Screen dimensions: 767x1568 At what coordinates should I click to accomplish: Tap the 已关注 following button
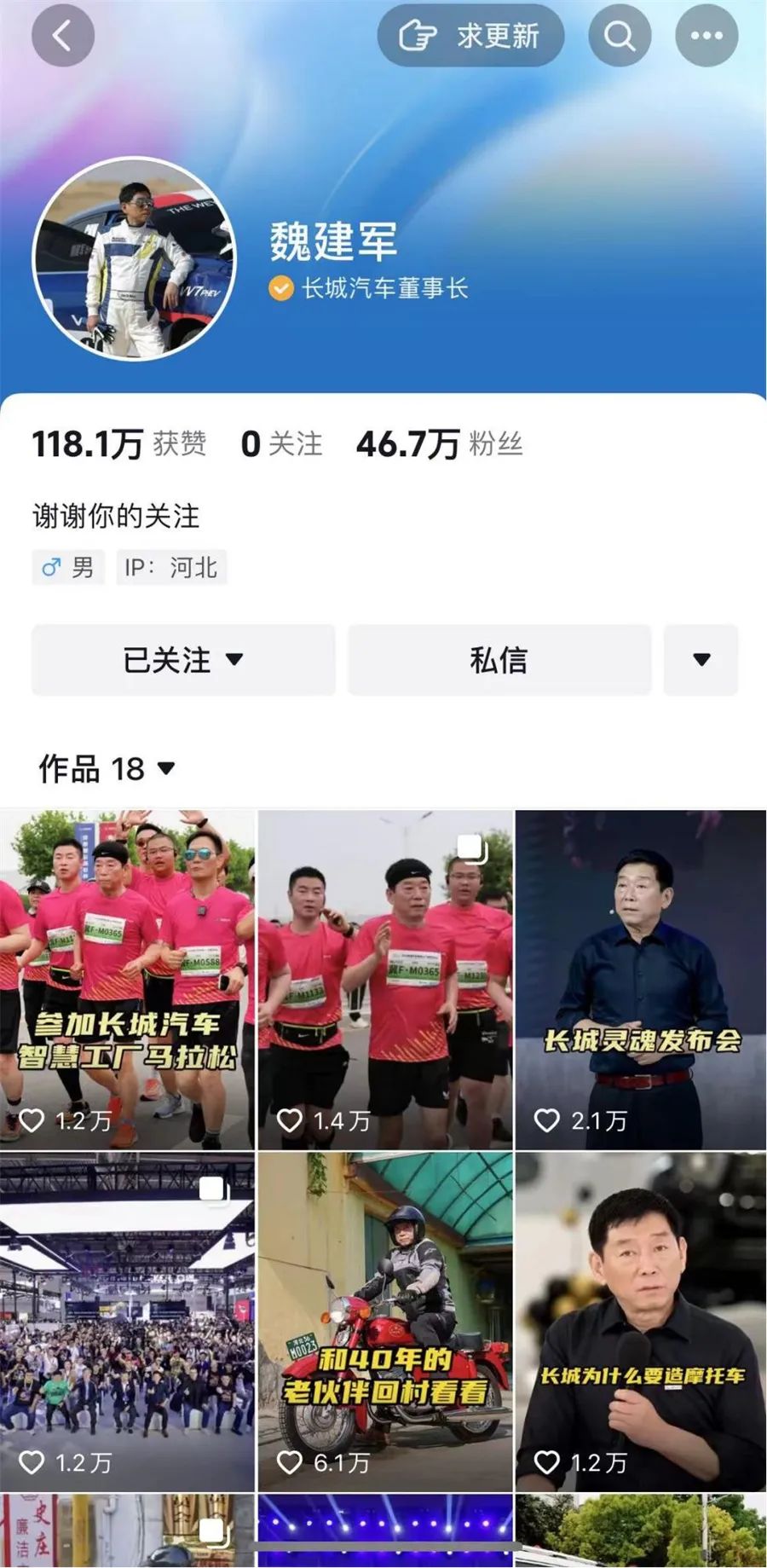183,660
